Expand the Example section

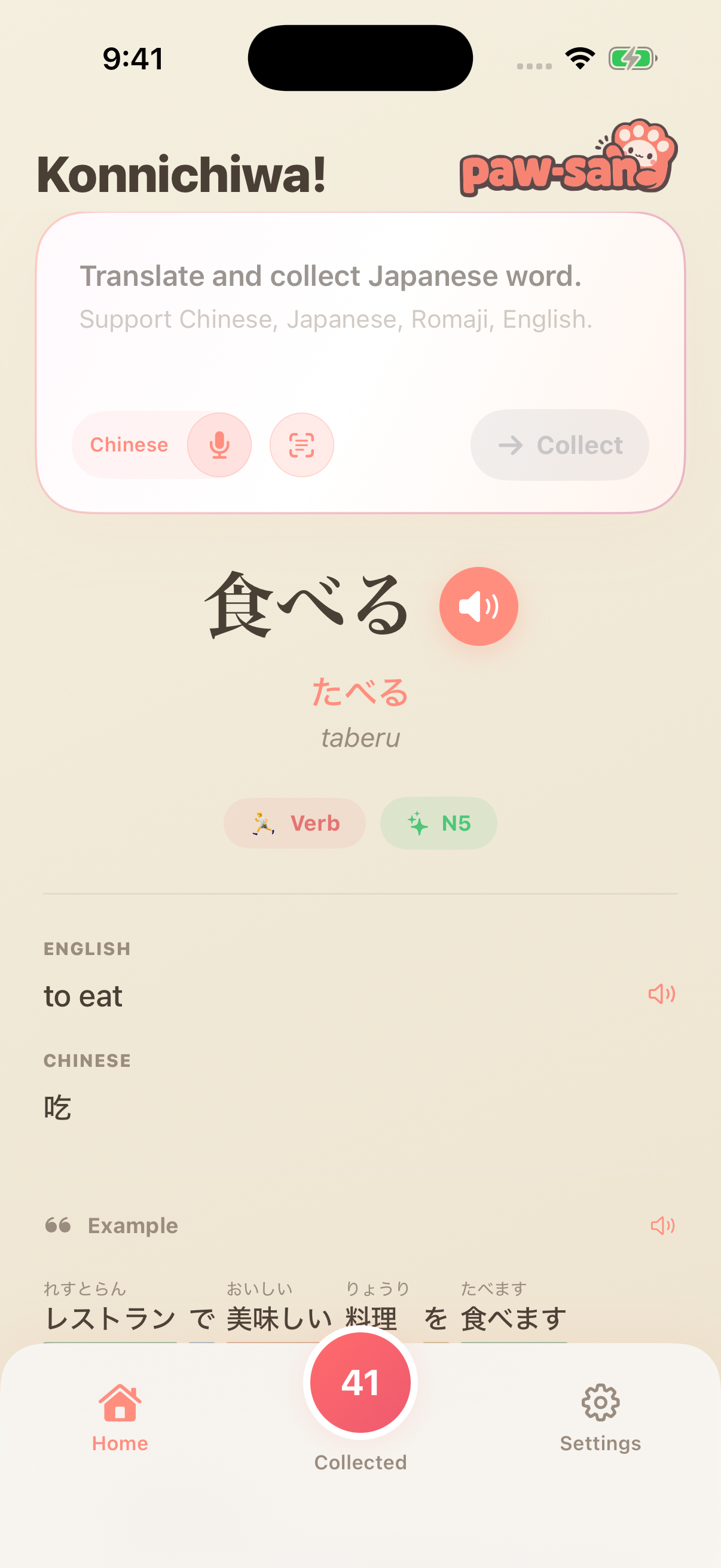tap(133, 1225)
